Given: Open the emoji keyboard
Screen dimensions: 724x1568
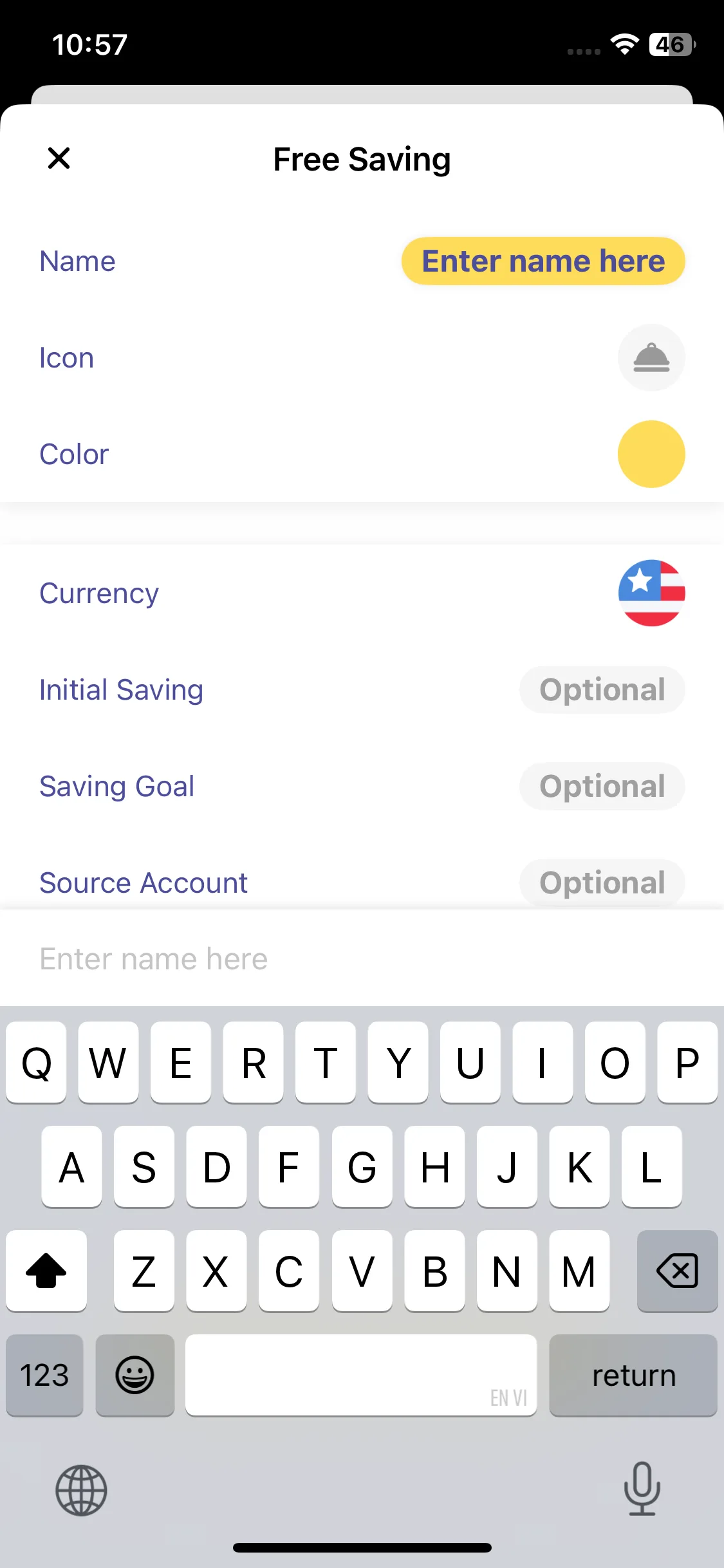Looking at the screenshot, I should (135, 1376).
